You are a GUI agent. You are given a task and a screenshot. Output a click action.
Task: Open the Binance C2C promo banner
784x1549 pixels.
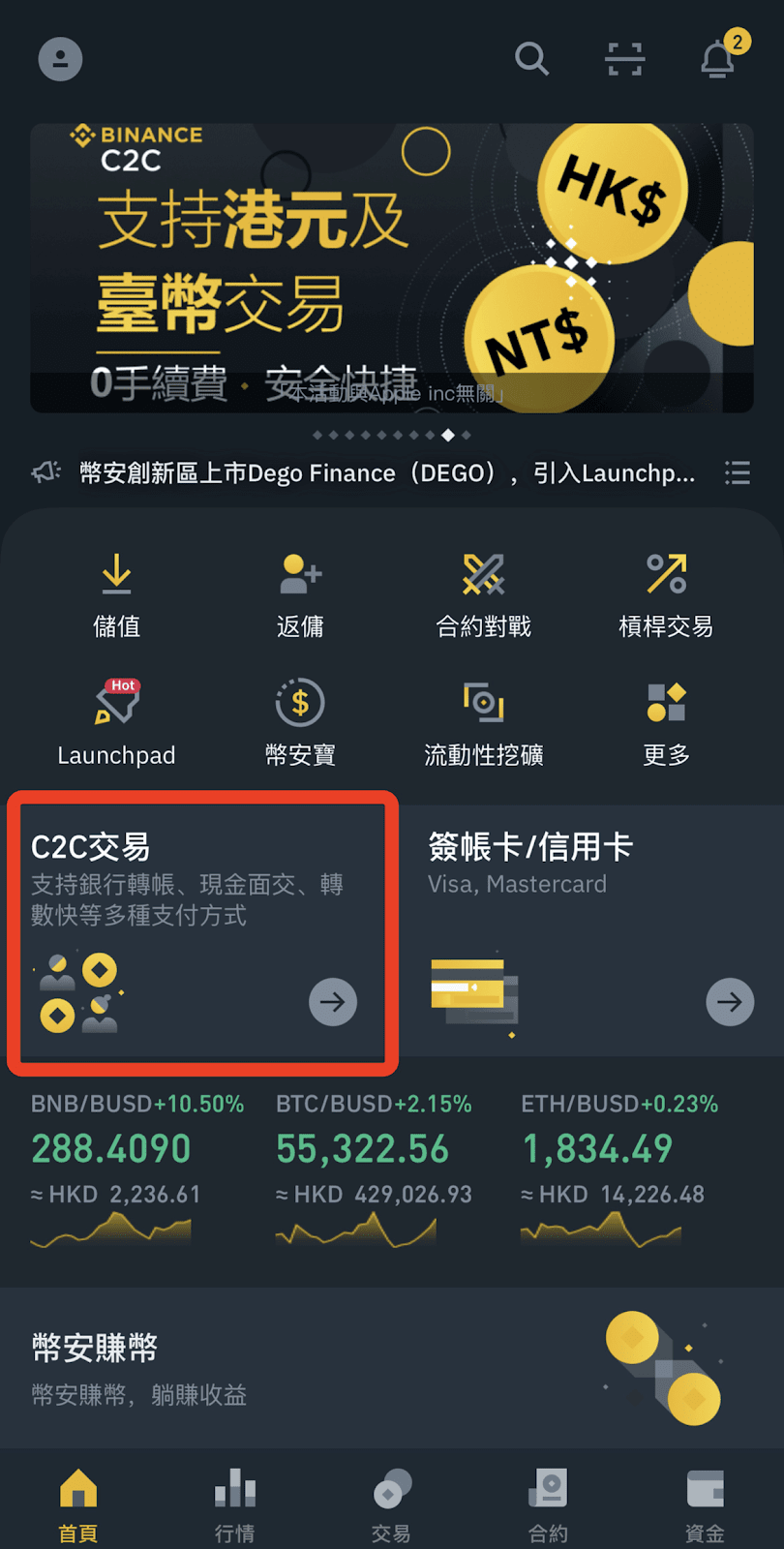tap(392, 267)
